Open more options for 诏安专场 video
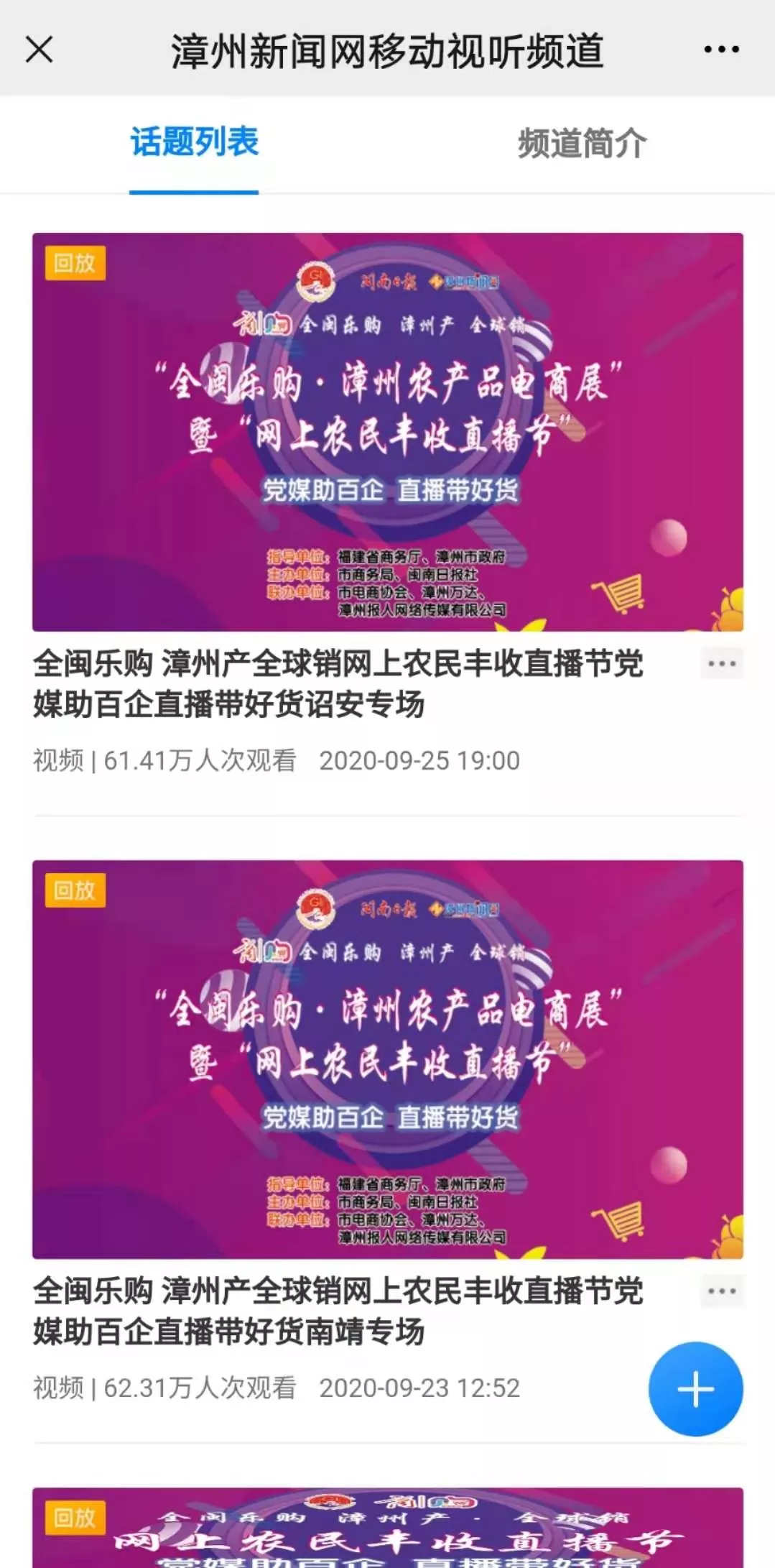The image size is (775, 1568). [x=720, y=664]
